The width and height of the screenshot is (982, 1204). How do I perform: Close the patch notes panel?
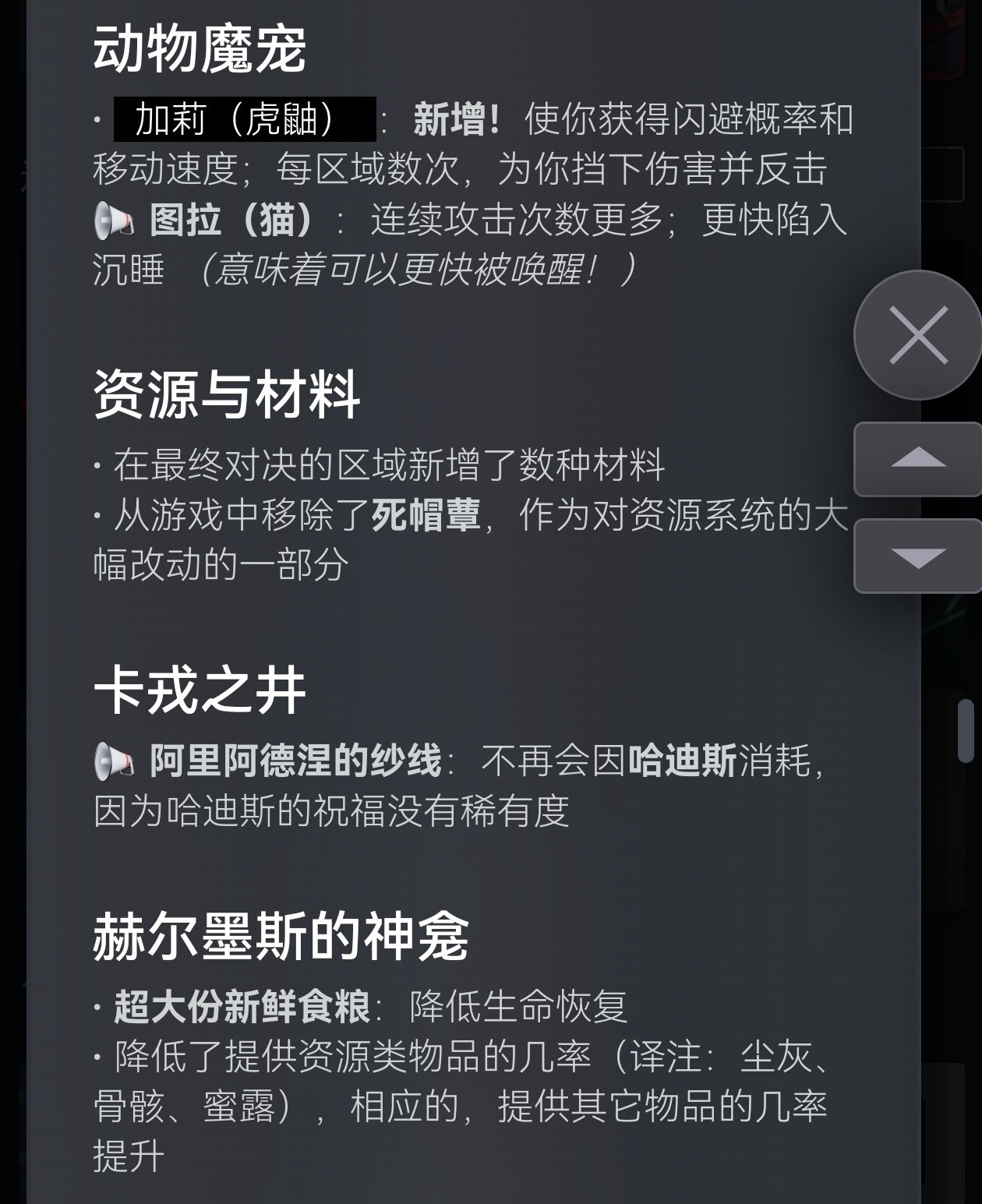[x=918, y=335]
